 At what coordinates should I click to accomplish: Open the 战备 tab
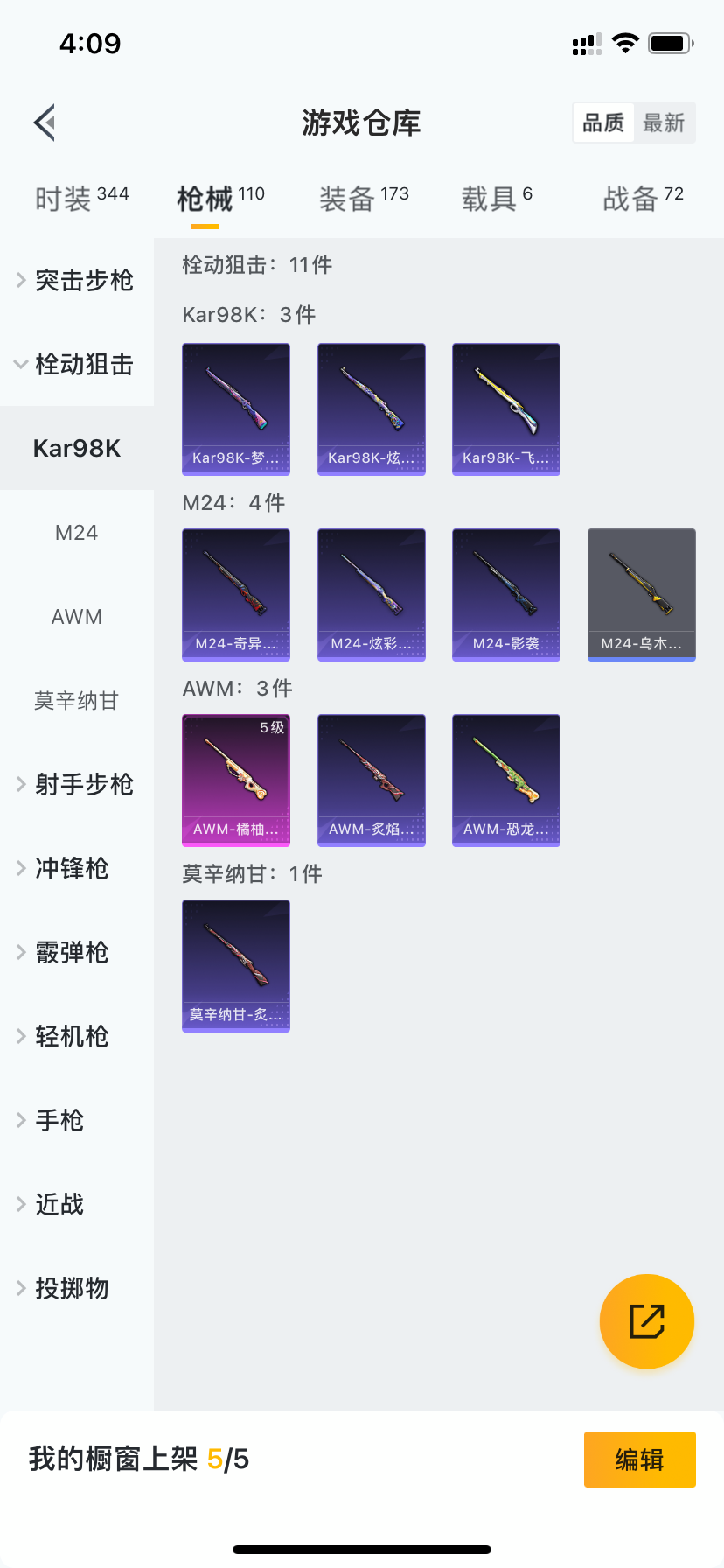pyautogui.click(x=643, y=199)
